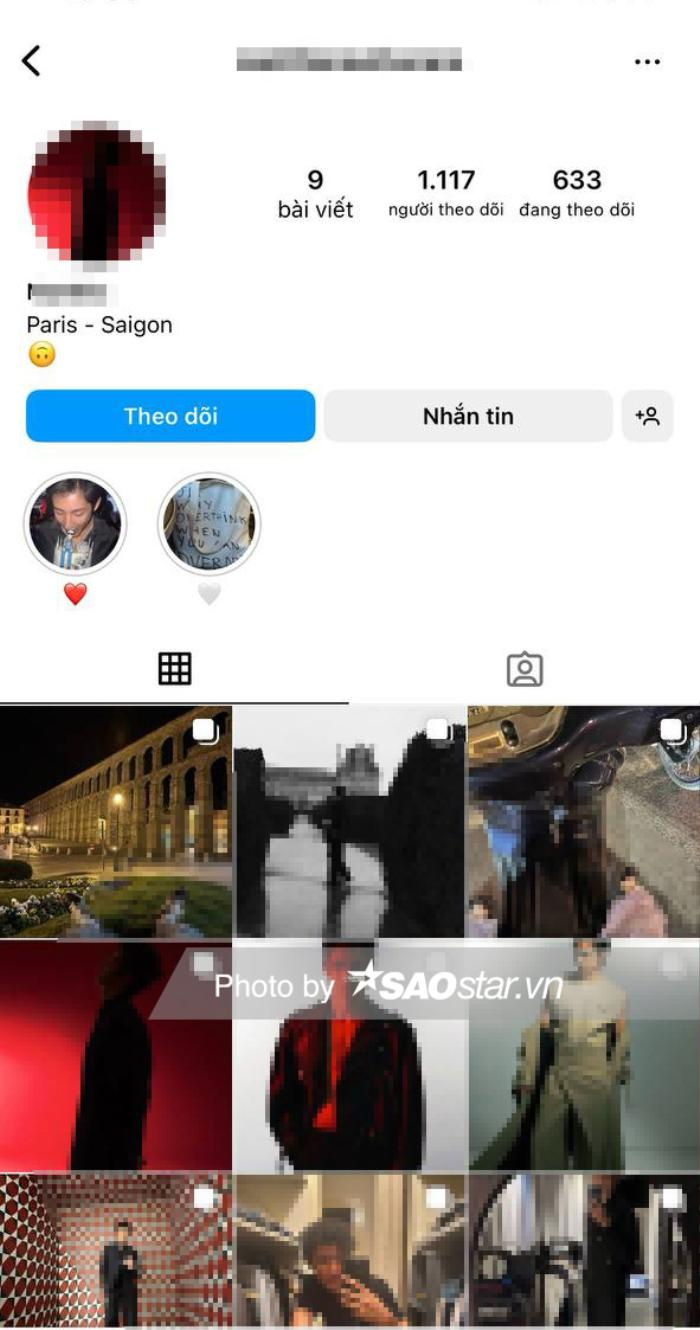The image size is (700, 1330).
Task: Switch to the posts grid tab
Action: coord(175,669)
